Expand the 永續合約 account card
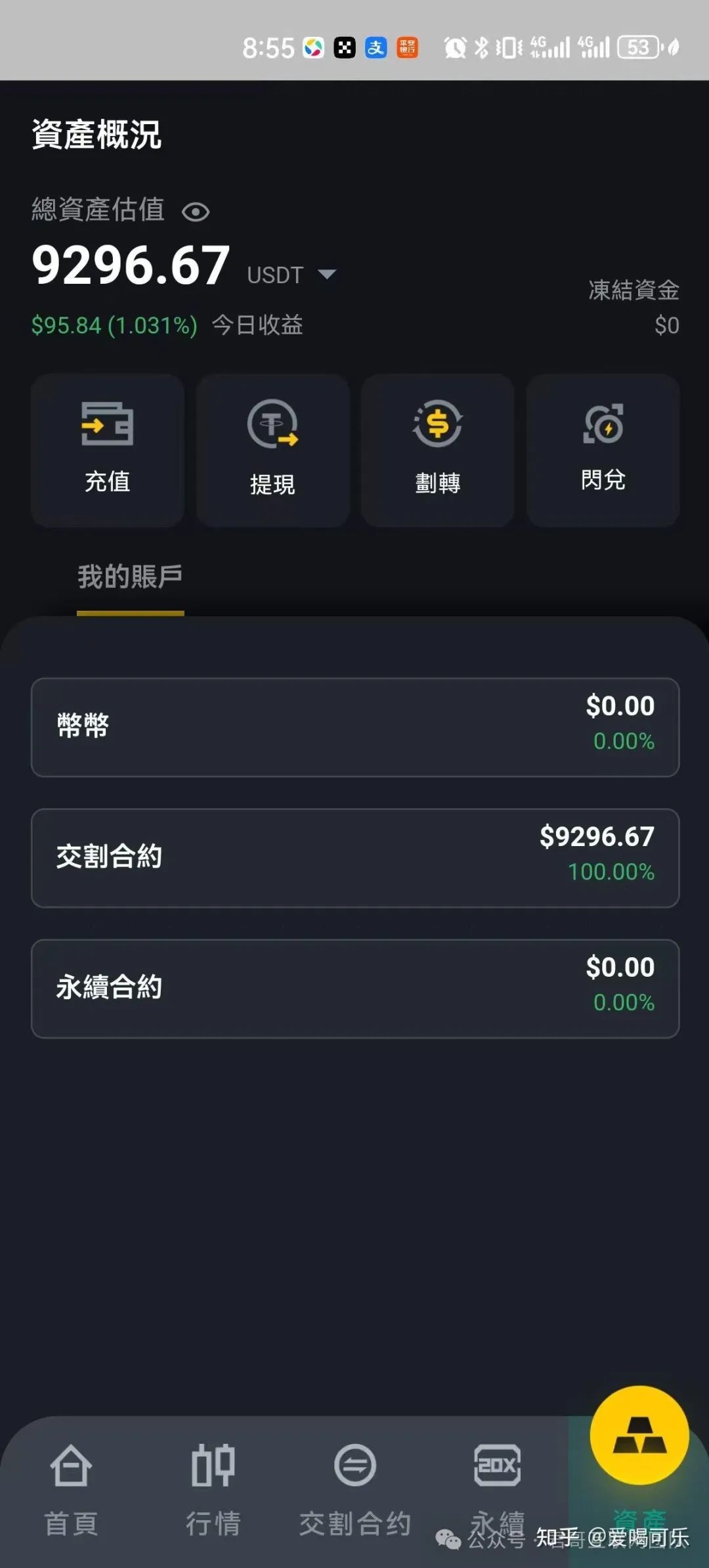709x1568 pixels. pyautogui.click(x=354, y=989)
